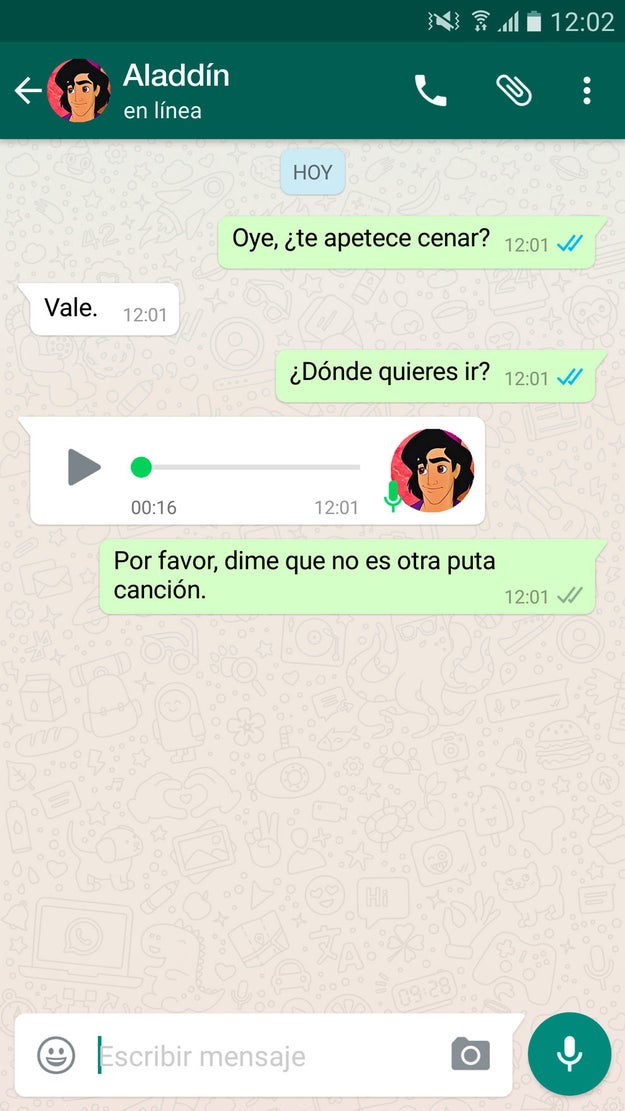
Task: Open Aladdín's contact info from header name
Action: coord(176,76)
